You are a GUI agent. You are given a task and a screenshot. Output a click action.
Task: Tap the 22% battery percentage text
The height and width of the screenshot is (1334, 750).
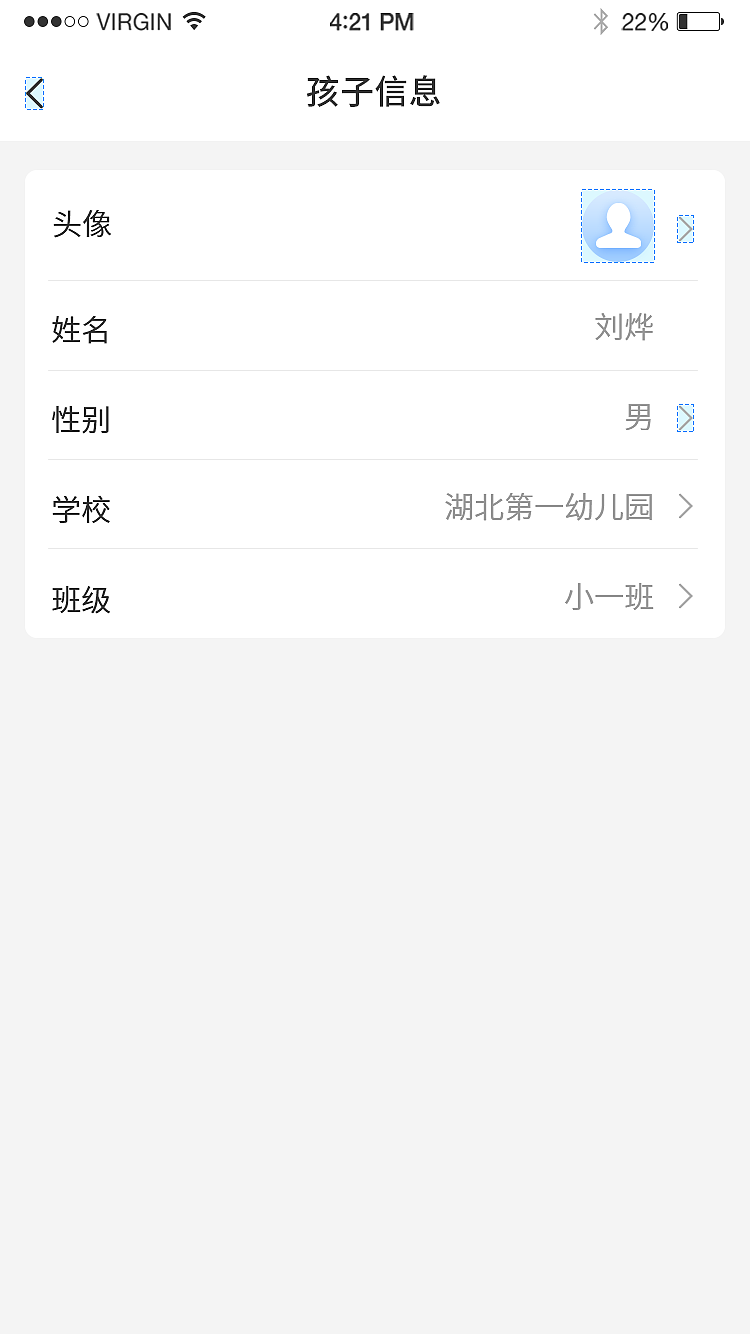coord(644,19)
